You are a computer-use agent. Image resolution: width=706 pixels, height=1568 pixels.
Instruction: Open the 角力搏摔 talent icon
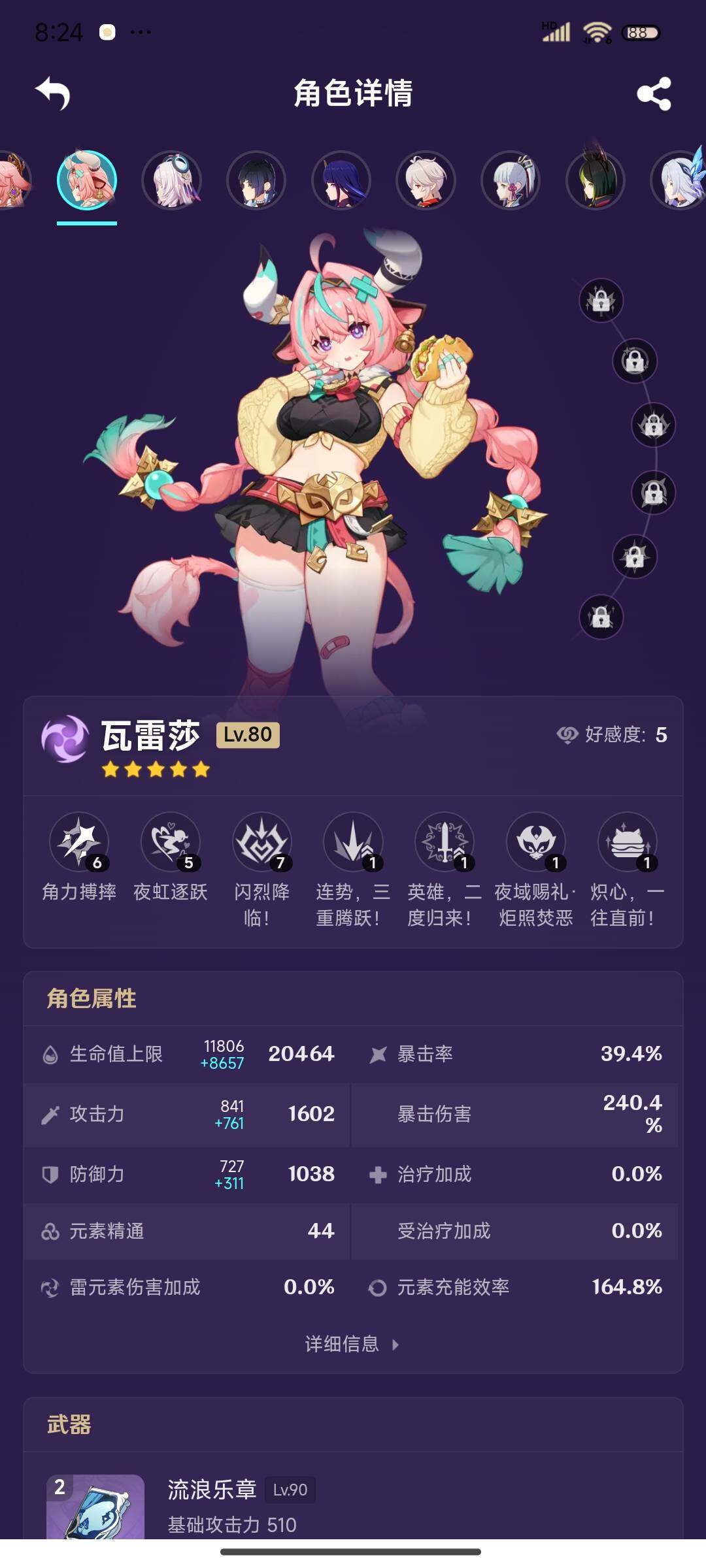coord(79,842)
